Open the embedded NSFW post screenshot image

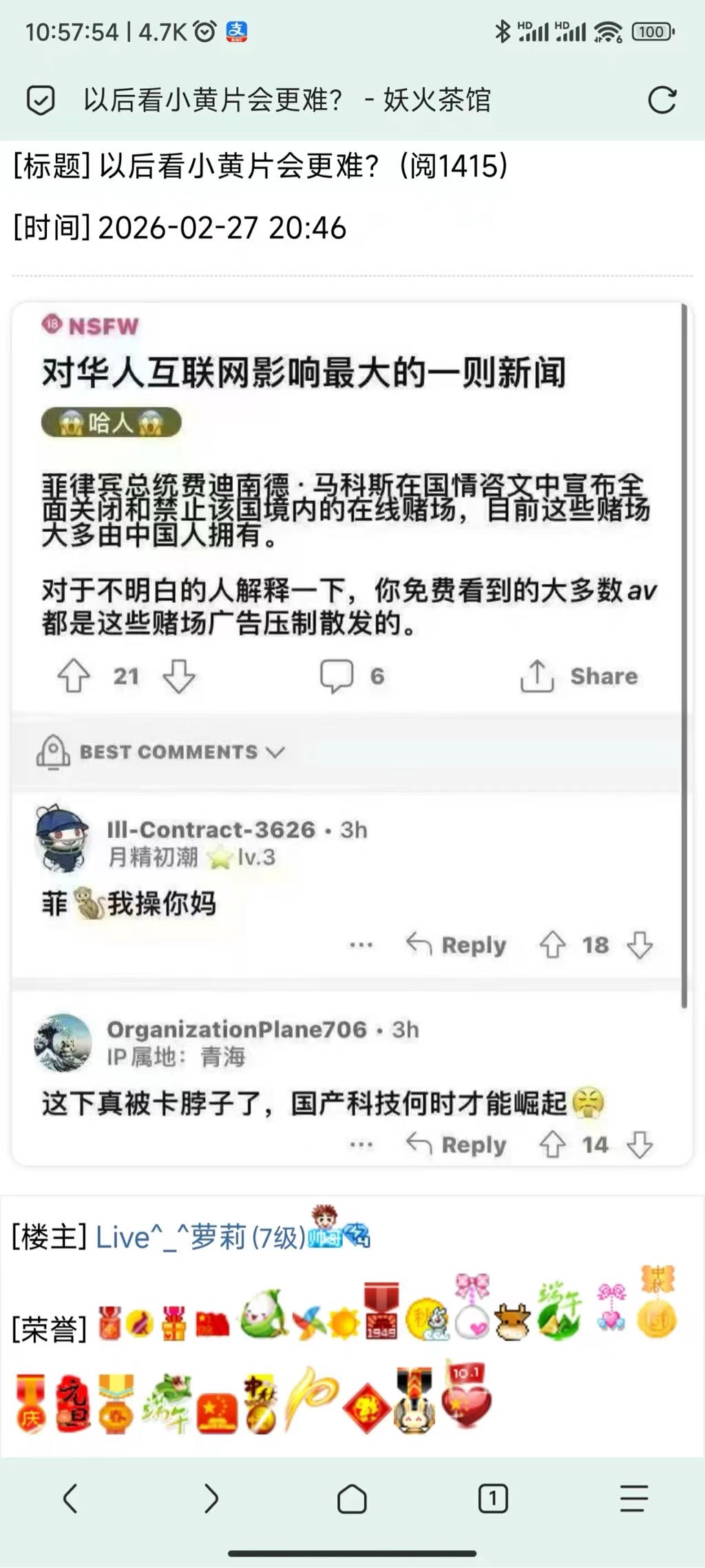[x=351, y=733]
